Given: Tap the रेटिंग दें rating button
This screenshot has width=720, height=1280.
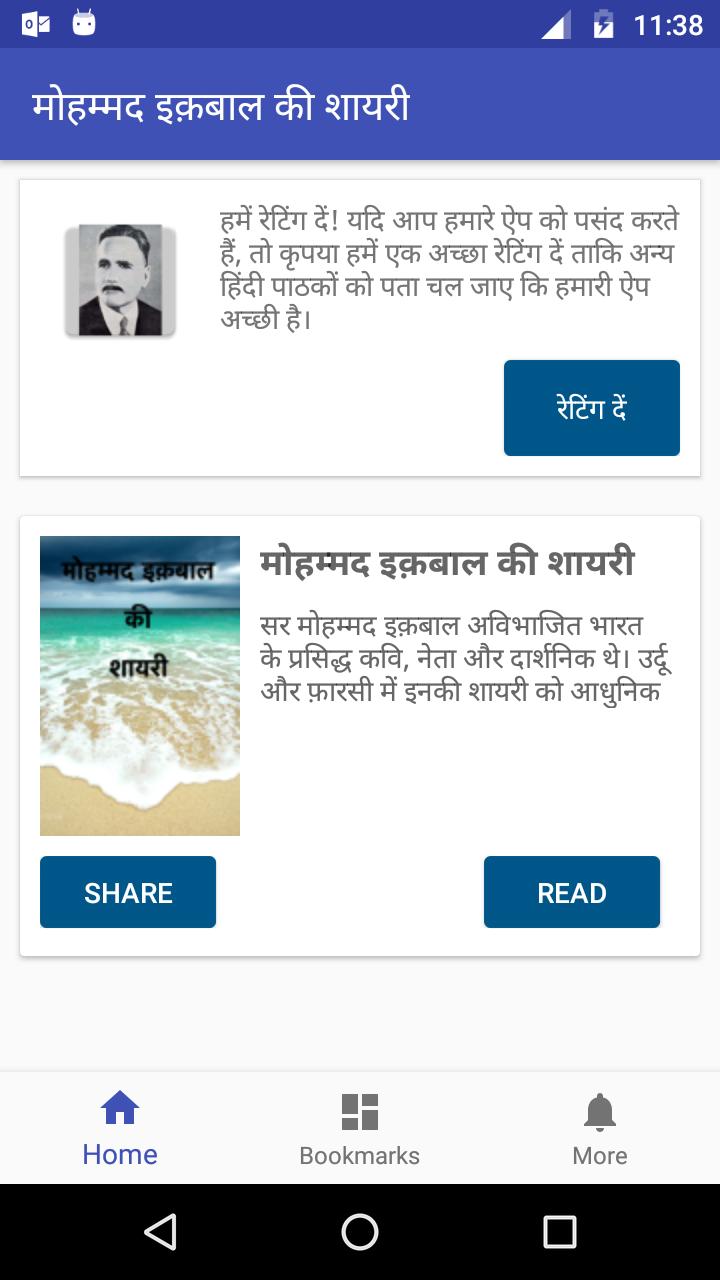Looking at the screenshot, I should tap(591, 408).
